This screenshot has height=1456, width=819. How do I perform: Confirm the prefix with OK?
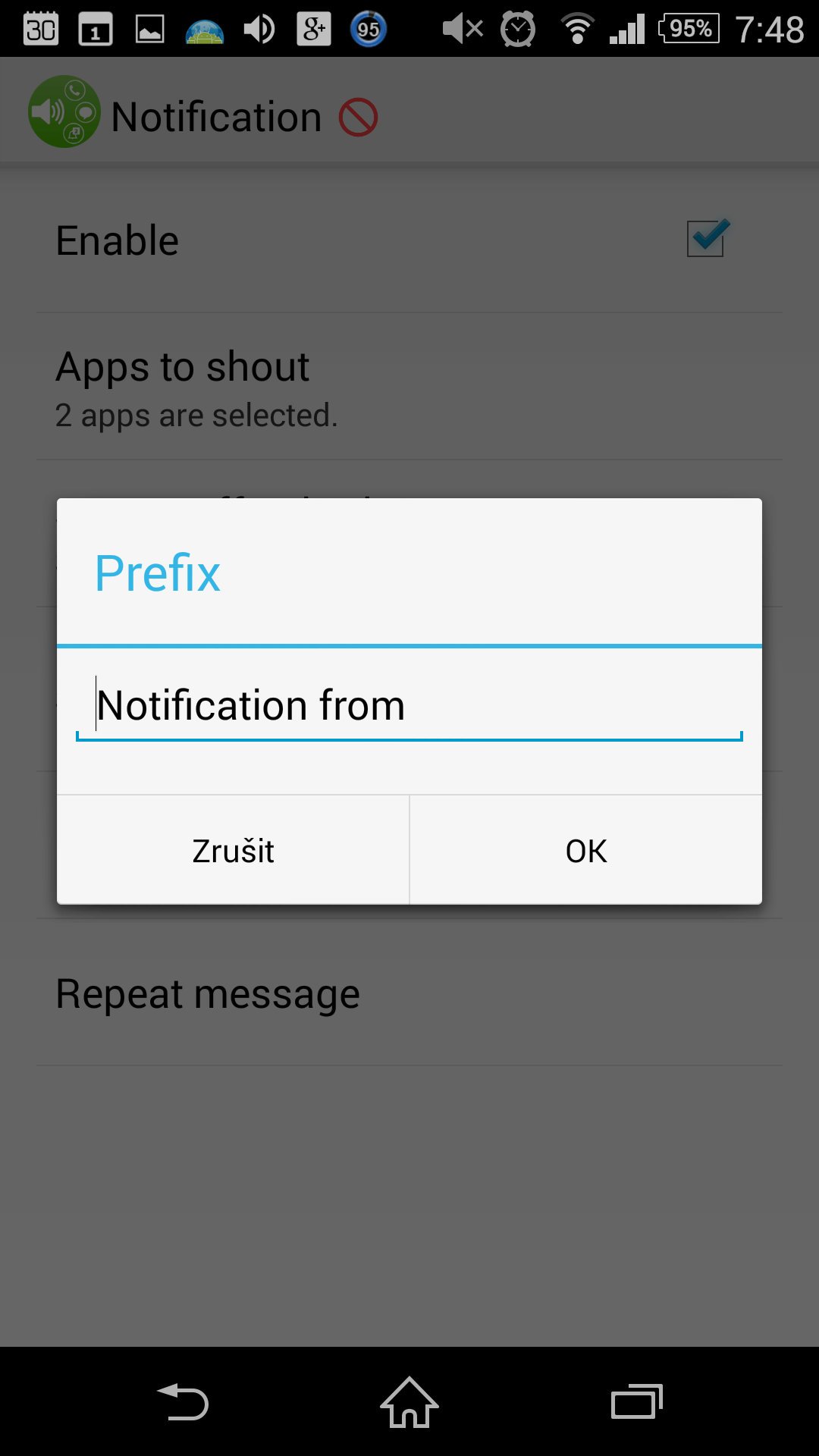click(x=586, y=850)
